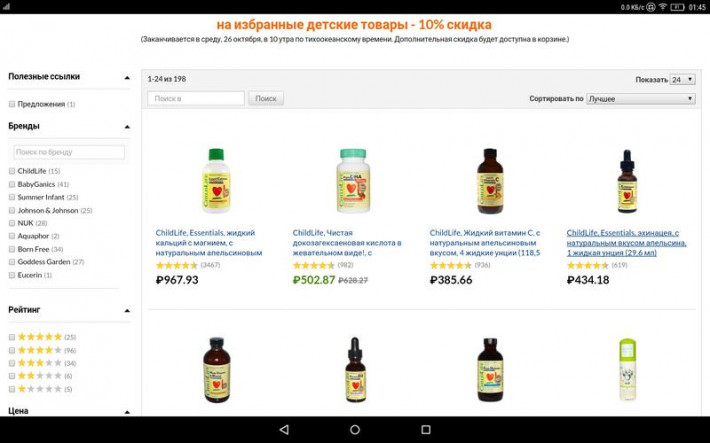Filter by BabyGanics brand

(x=12, y=184)
